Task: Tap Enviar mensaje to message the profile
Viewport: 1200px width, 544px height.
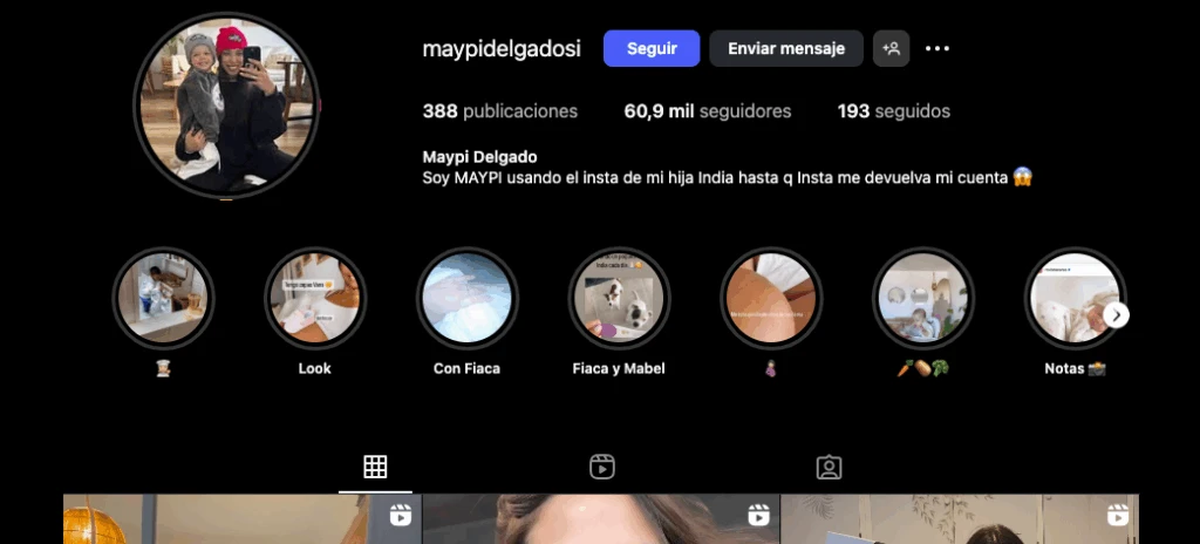Action: (x=786, y=48)
